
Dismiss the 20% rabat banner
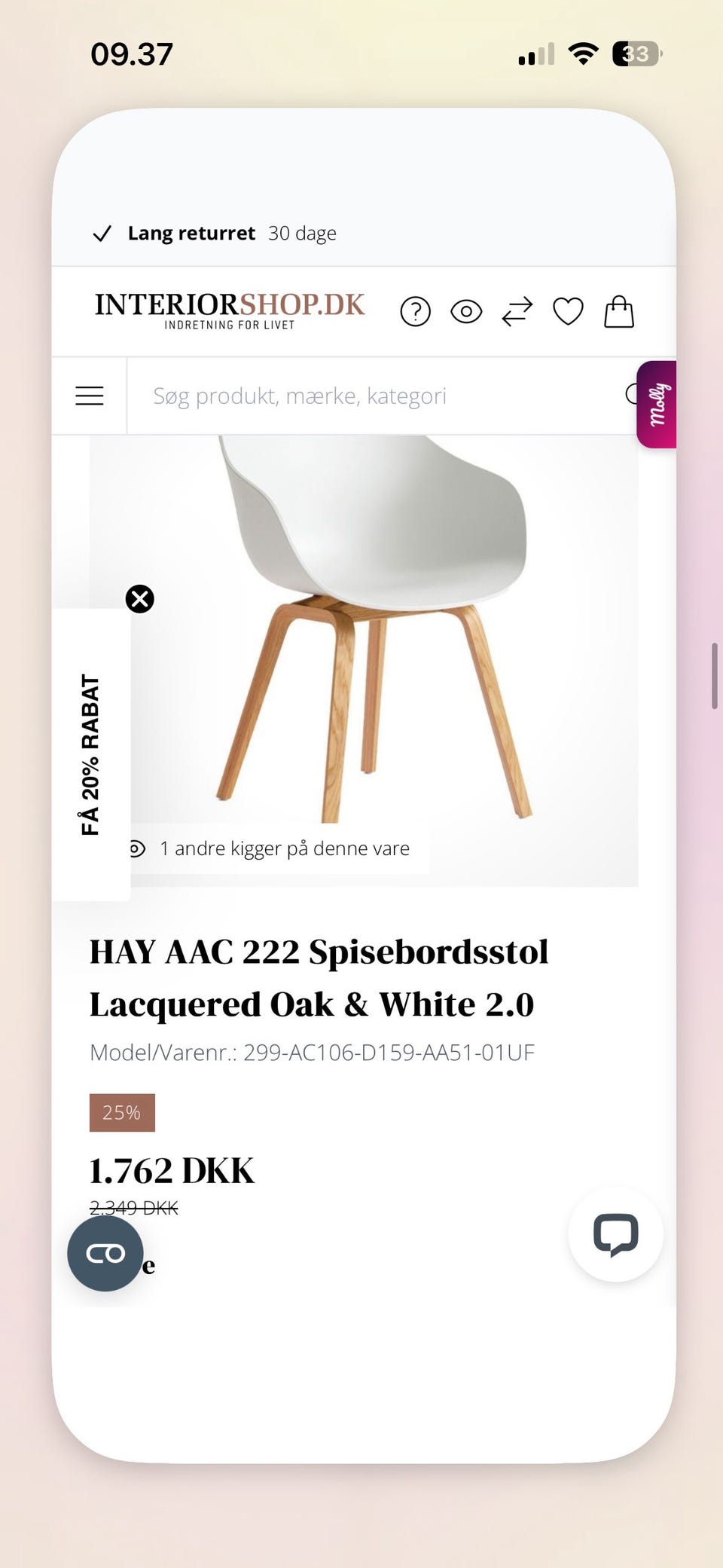tap(140, 599)
